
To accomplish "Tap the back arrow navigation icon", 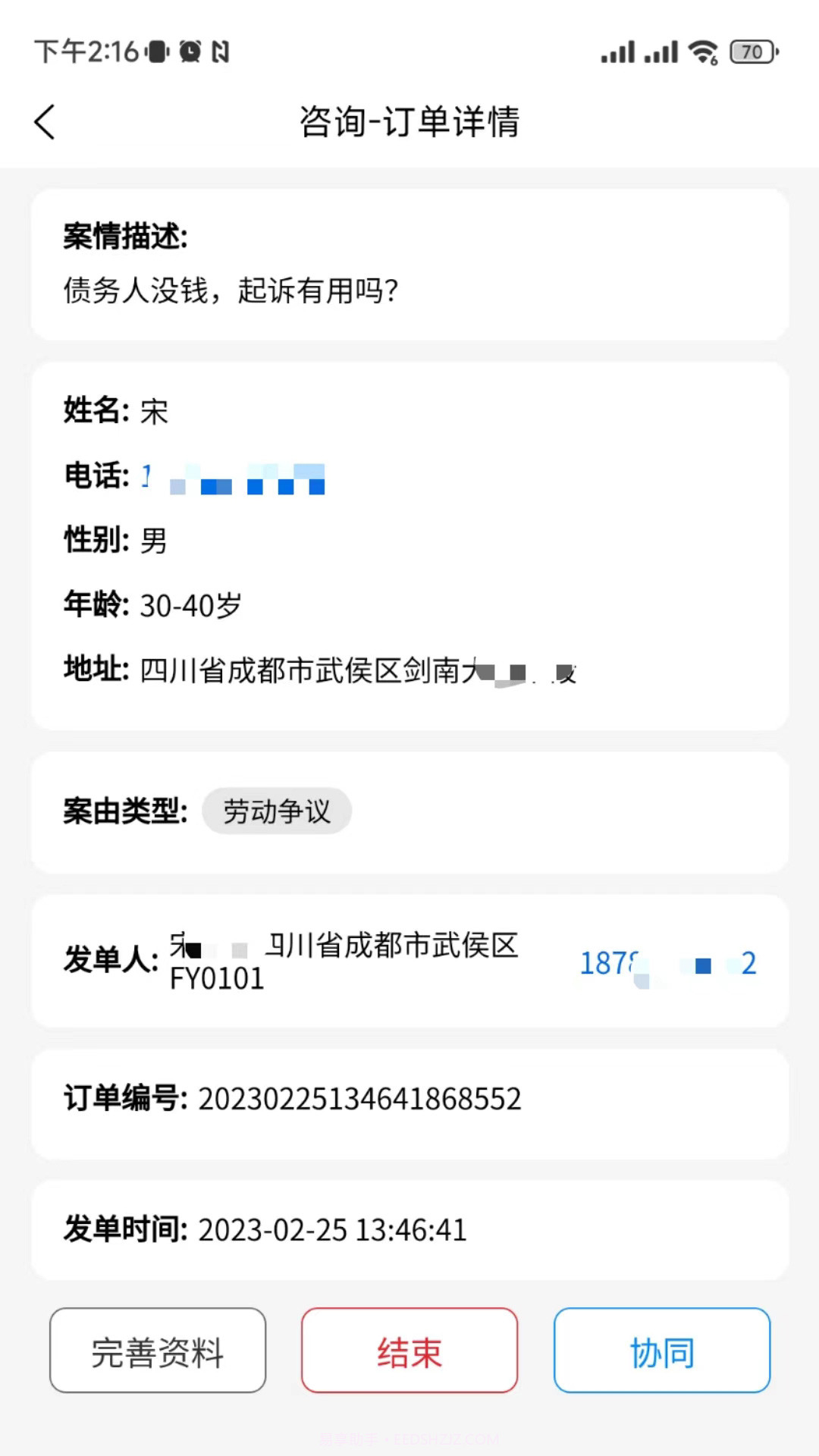I will coord(43,121).
